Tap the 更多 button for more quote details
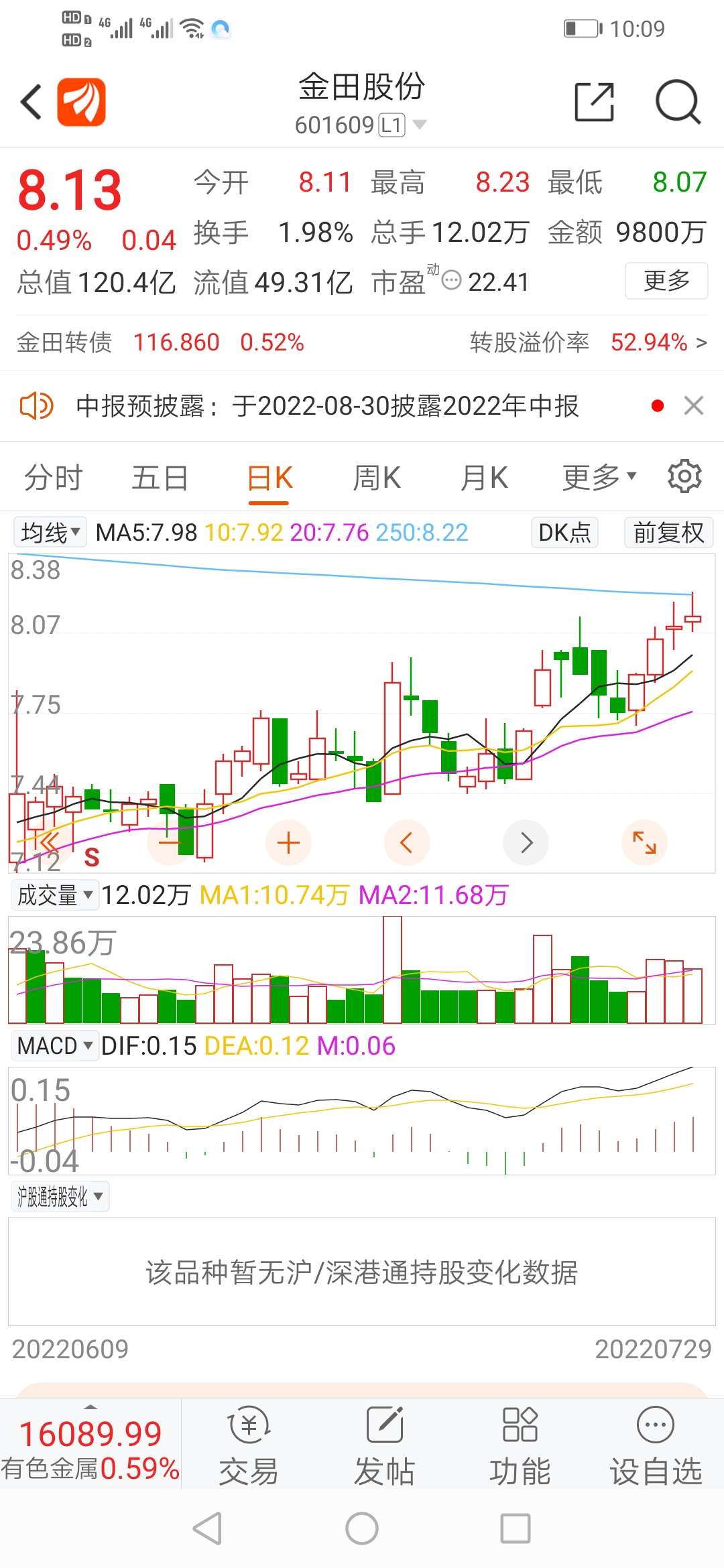Image resolution: width=724 pixels, height=1568 pixels. point(666,281)
